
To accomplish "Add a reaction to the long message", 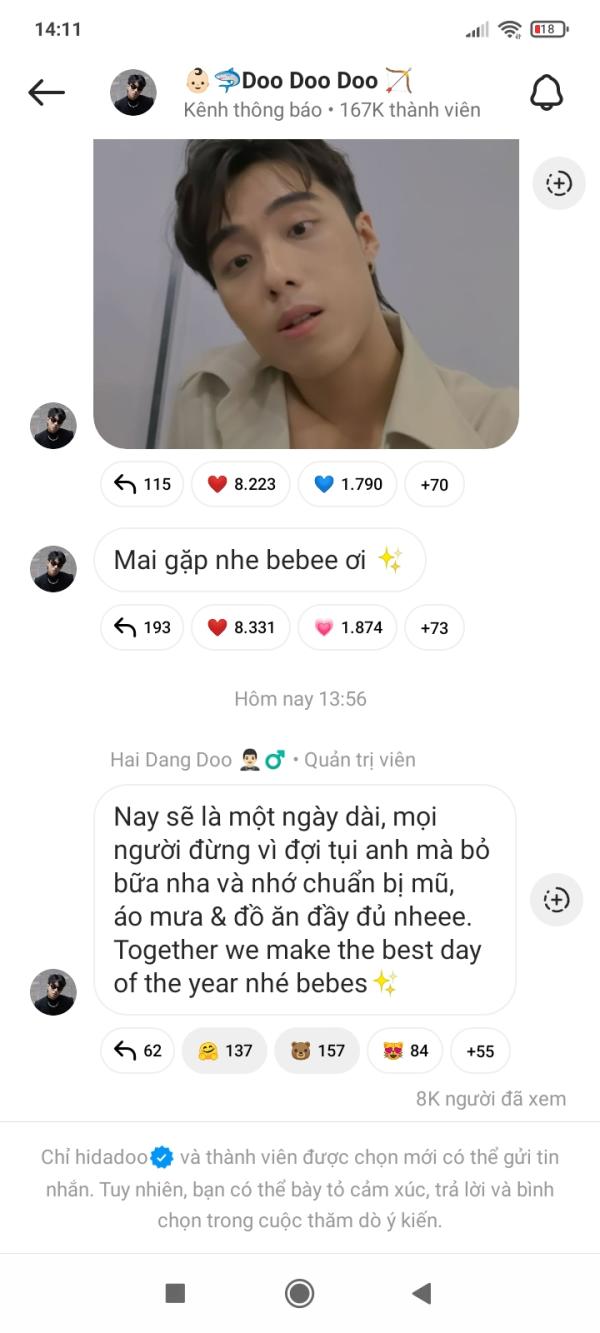I will pyautogui.click(x=556, y=899).
